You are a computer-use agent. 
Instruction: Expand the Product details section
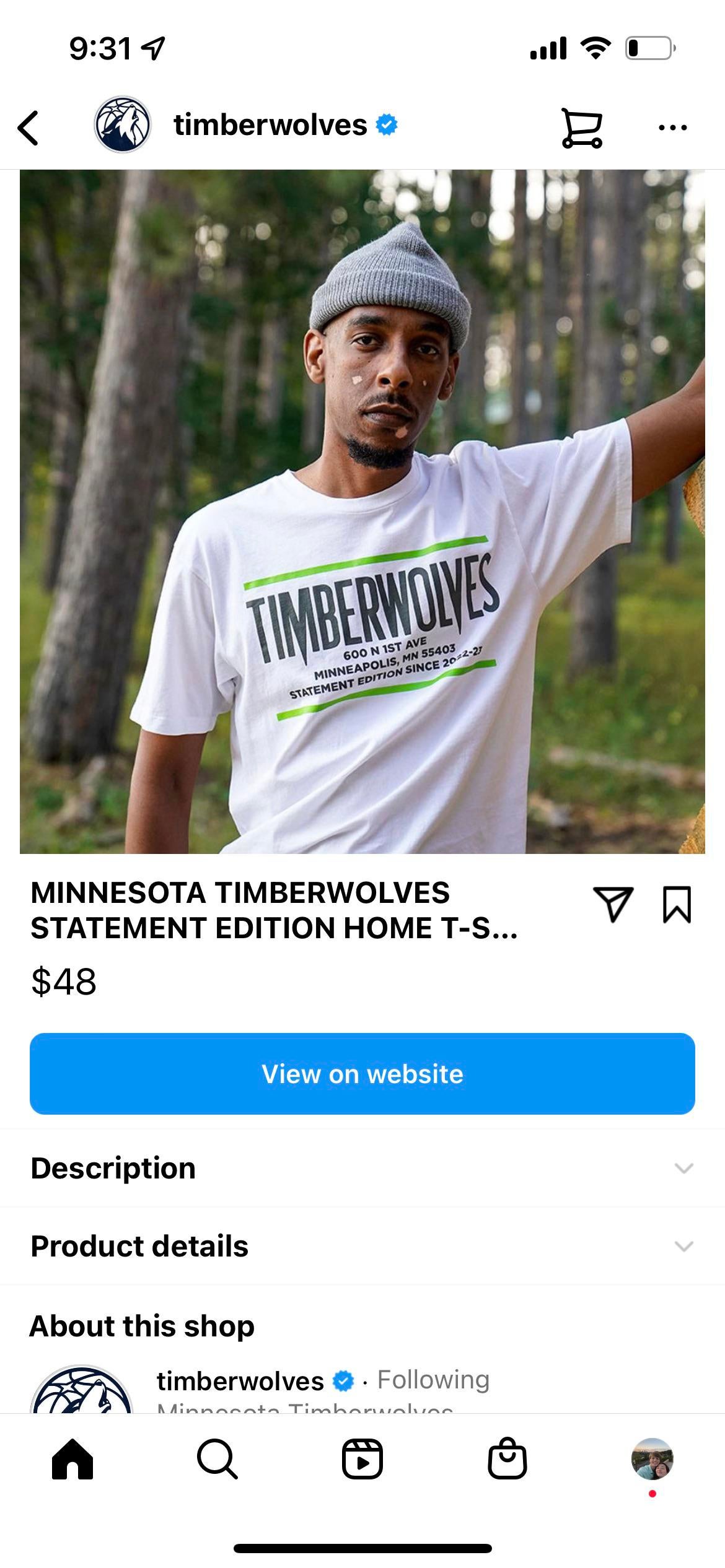pyautogui.click(x=362, y=1246)
